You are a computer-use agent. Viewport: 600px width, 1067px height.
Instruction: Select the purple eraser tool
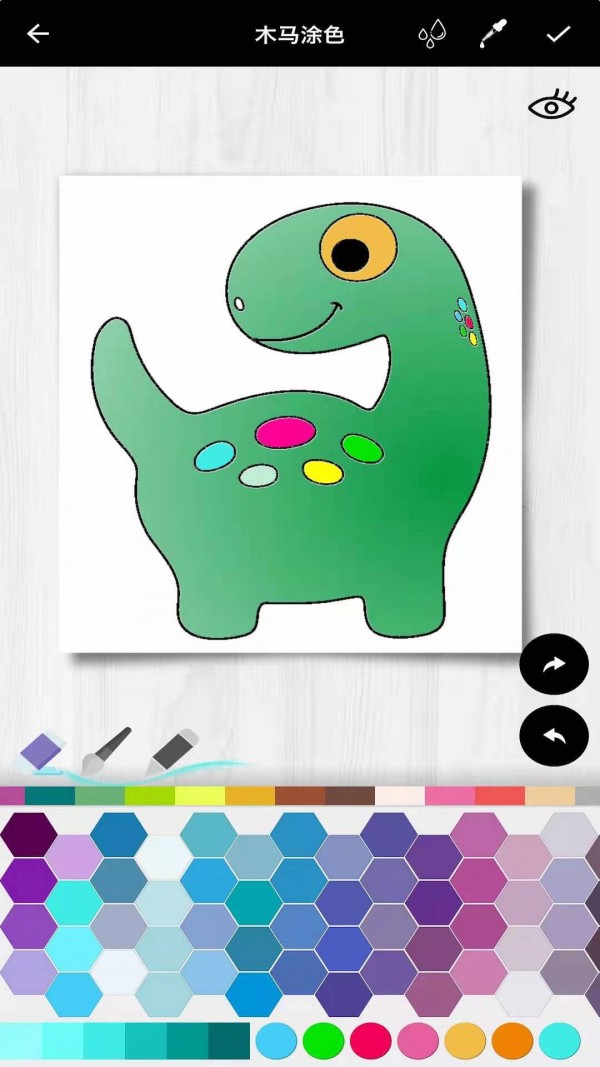coord(42,751)
